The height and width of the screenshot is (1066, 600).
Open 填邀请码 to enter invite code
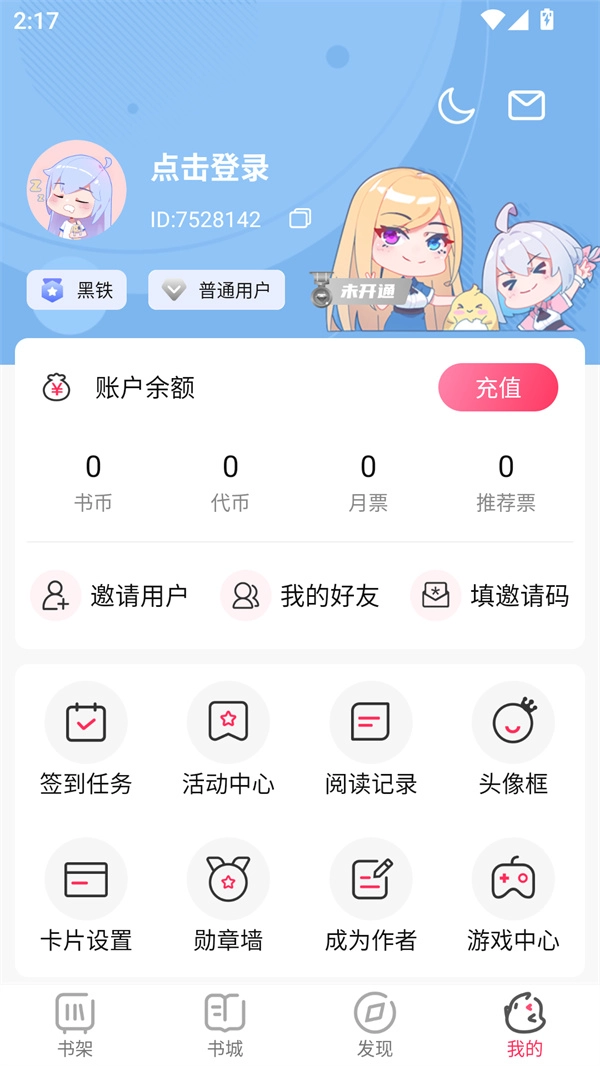pyautogui.click(x=491, y=596)
